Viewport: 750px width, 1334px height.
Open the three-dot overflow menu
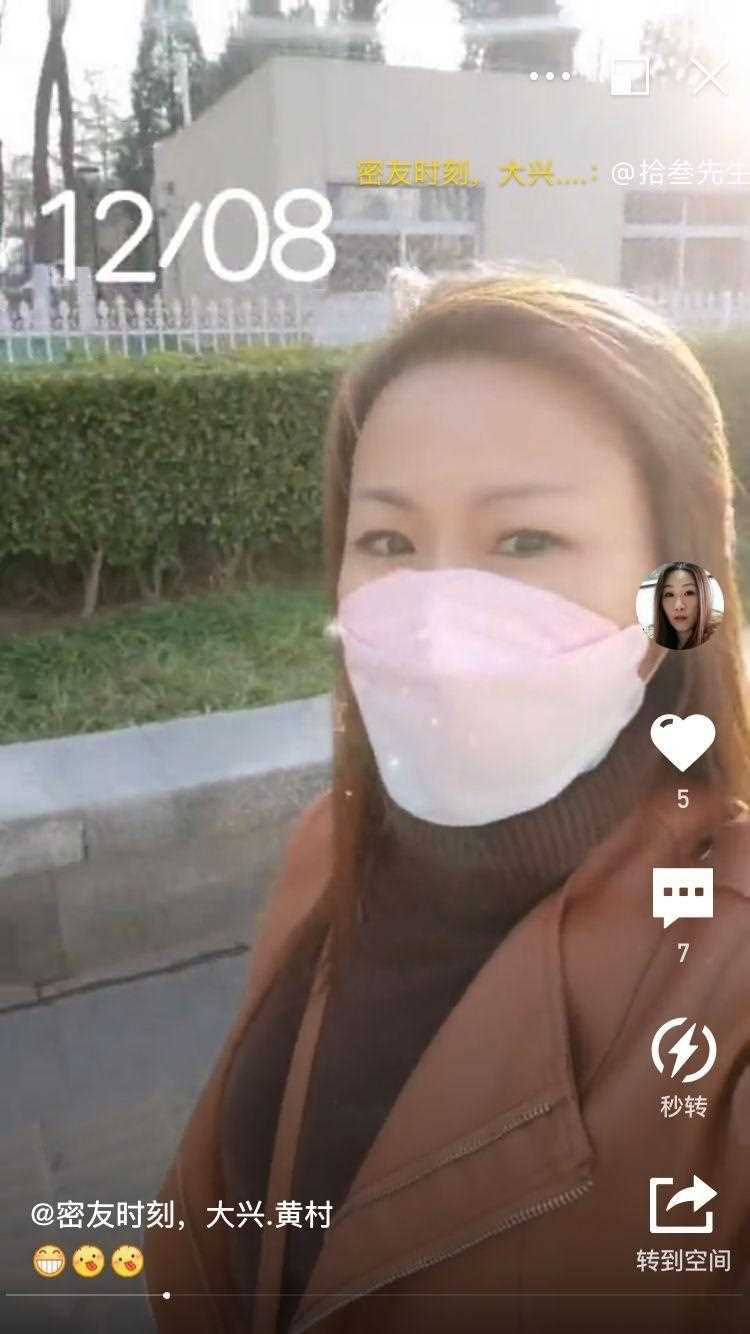pyautogui.click(x=550, y=76)
